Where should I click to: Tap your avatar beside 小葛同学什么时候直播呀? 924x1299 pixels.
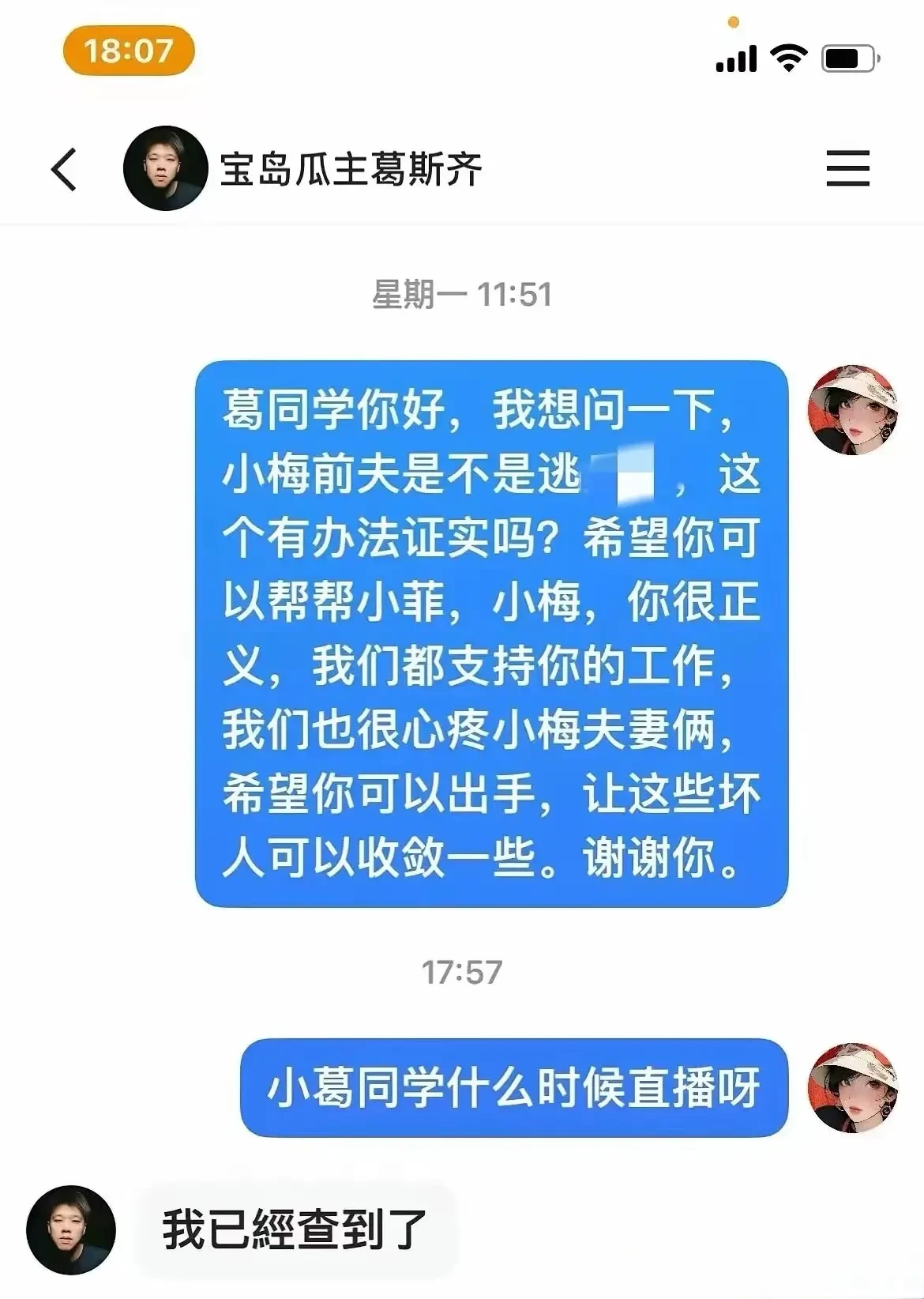click(x=852, y=1087)
